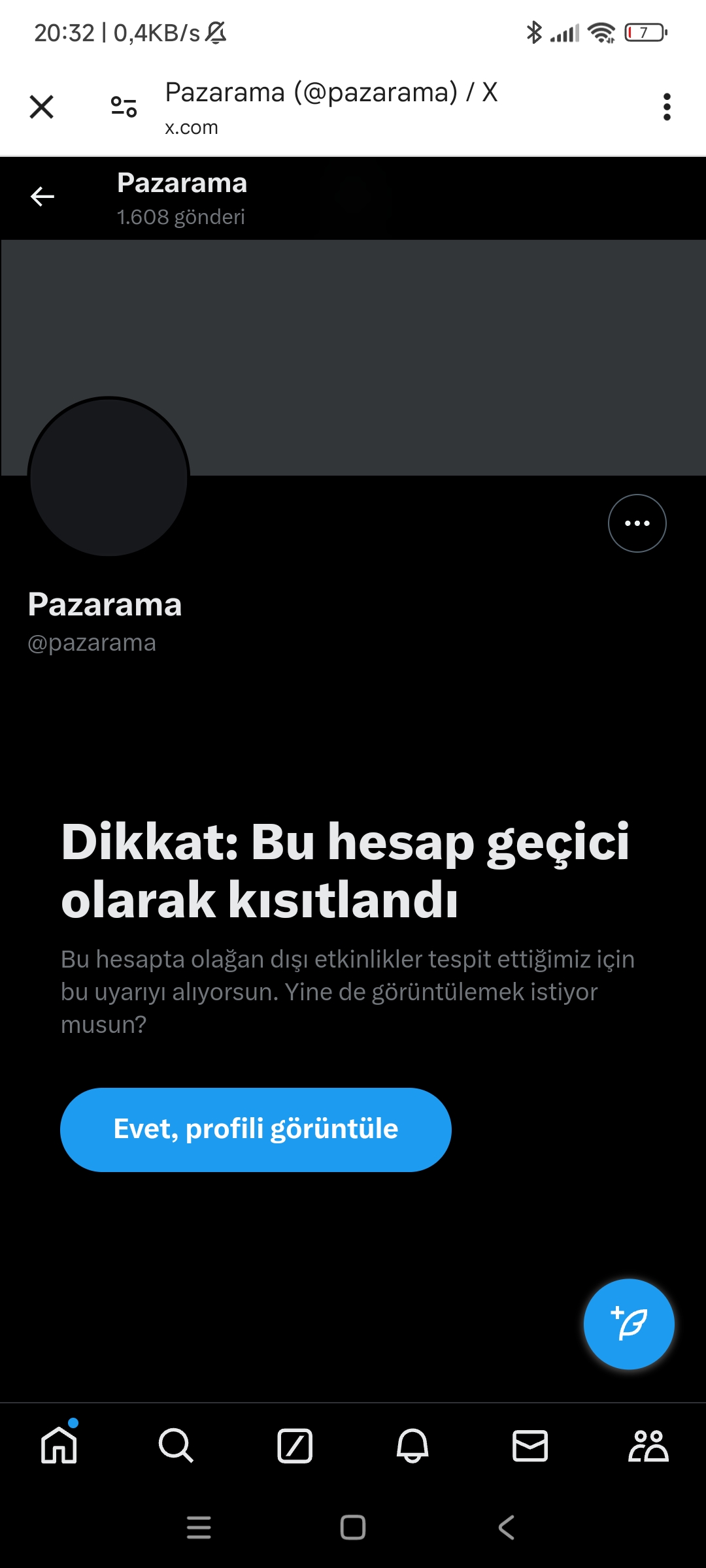This screenshot has width=706, height=1568.
Task: Open the notifications bell tab
Action: tap(412, 1445)
